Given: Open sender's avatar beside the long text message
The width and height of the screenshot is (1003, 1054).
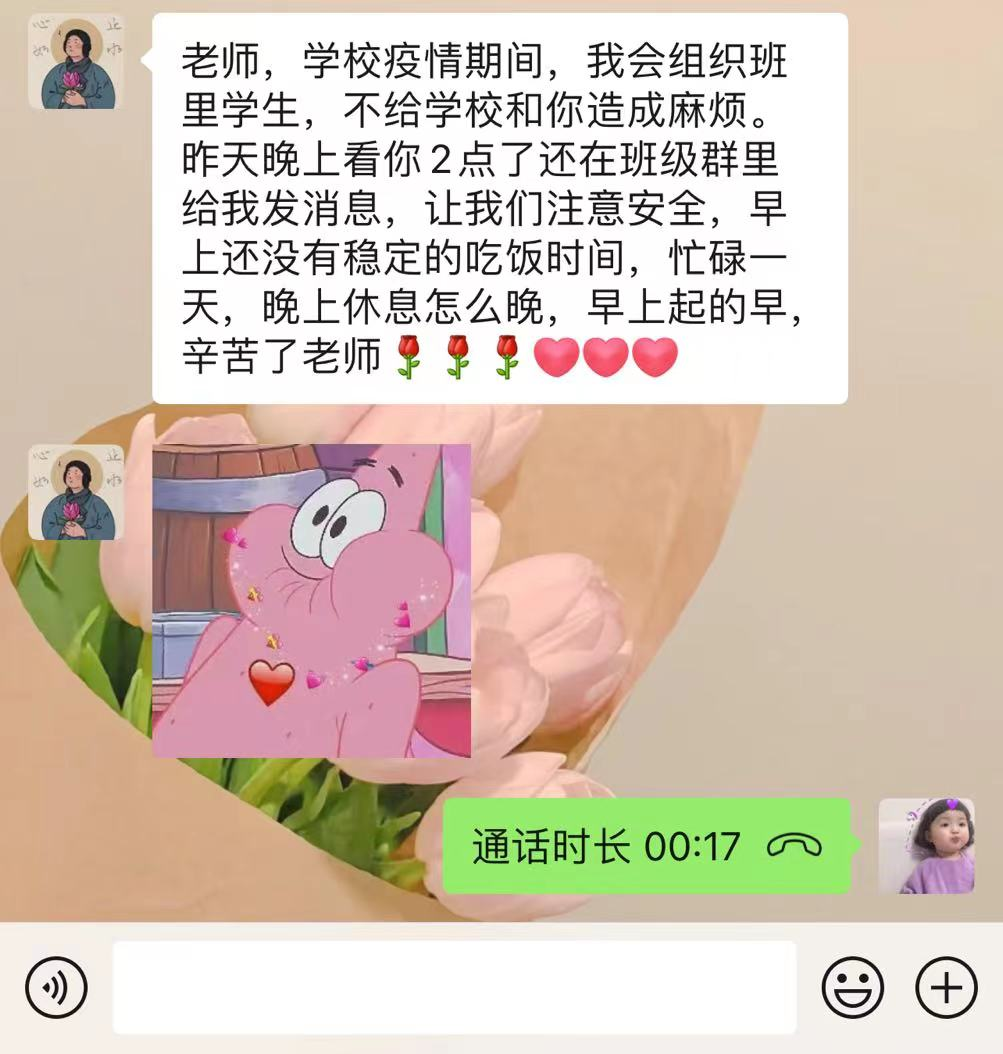Looking at the screenshot, I should 77,62.
